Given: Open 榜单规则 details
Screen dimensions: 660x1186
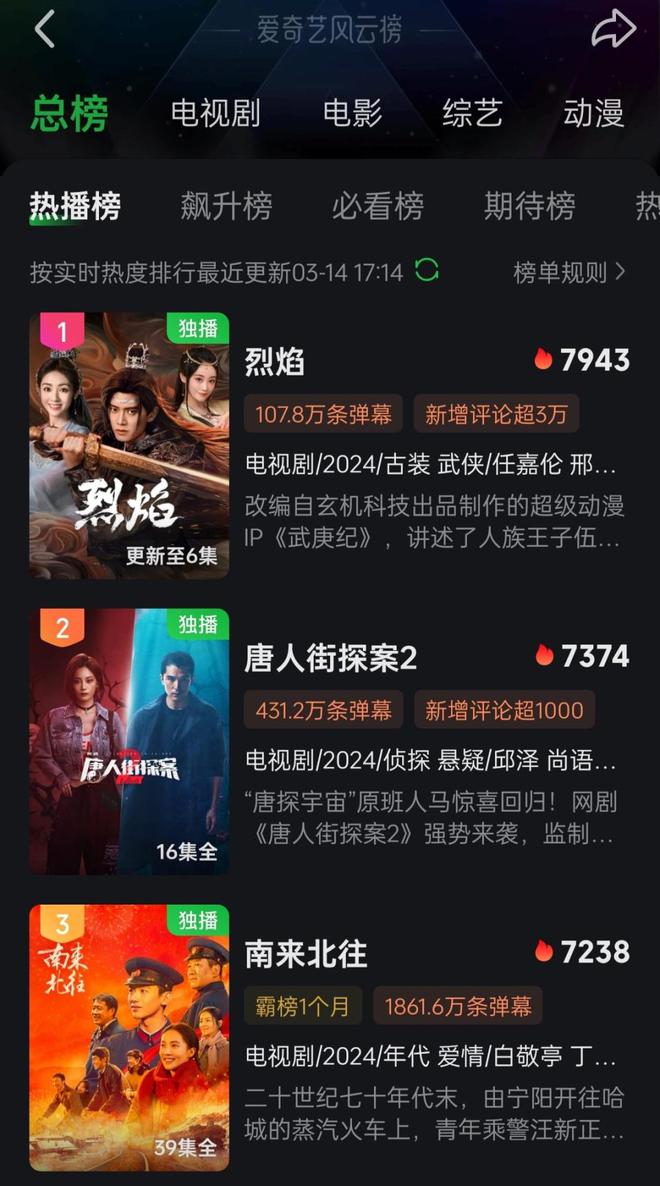Looking at the screenshot, I should pyautogui.click(x=569, y=272).
